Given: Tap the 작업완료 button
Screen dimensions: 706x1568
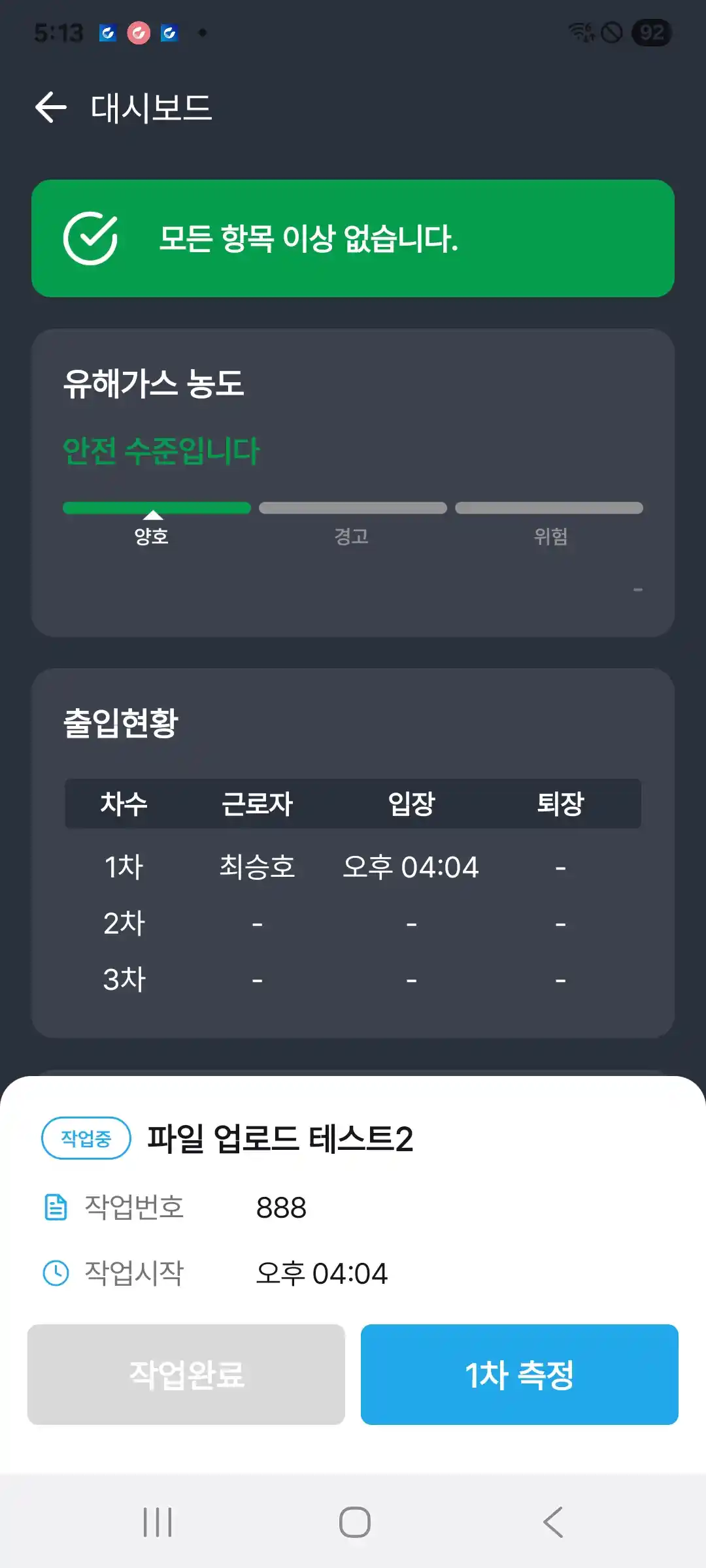Looking at the screenshot, I should pyautogui.click(x=186, y=1375).
